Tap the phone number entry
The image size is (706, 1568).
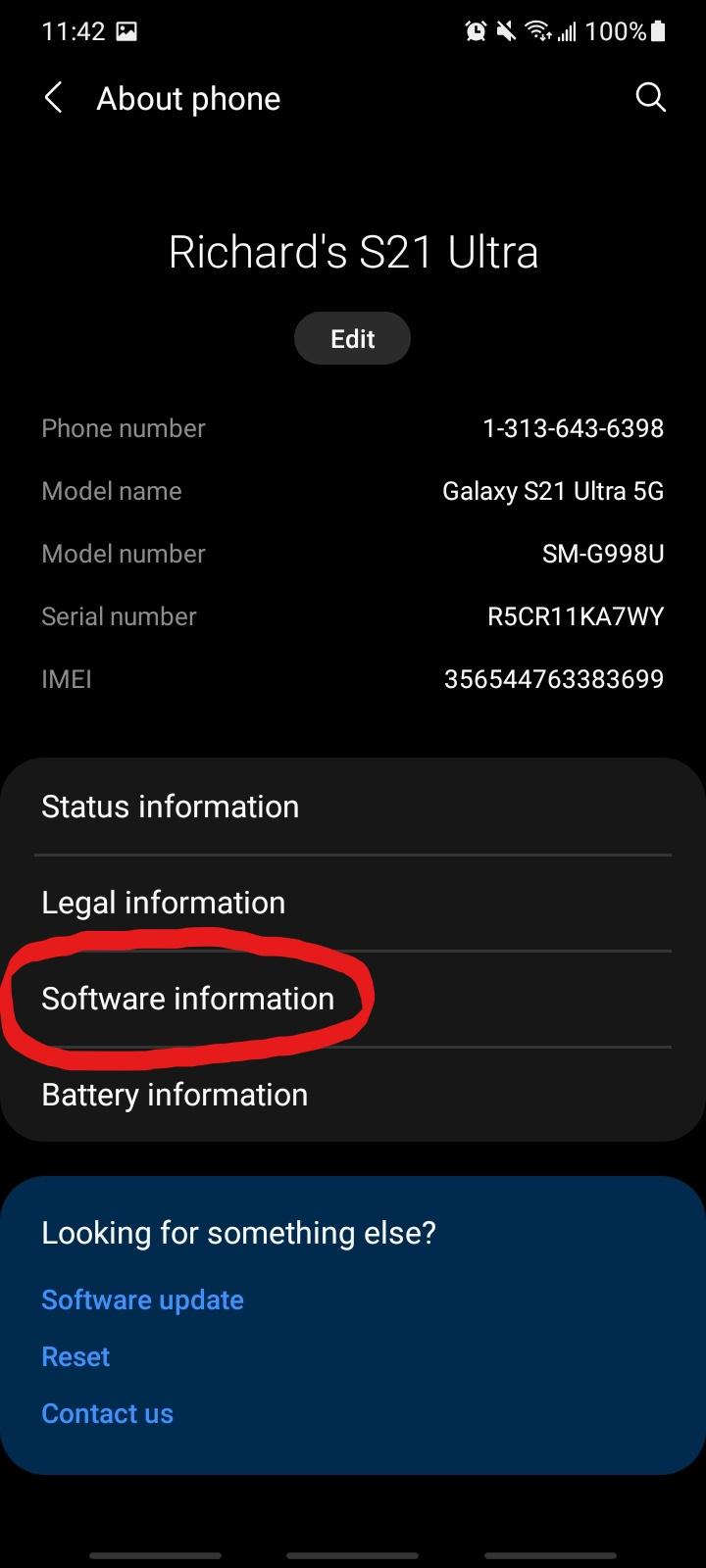pyautogui.click(x=353, y=428)
